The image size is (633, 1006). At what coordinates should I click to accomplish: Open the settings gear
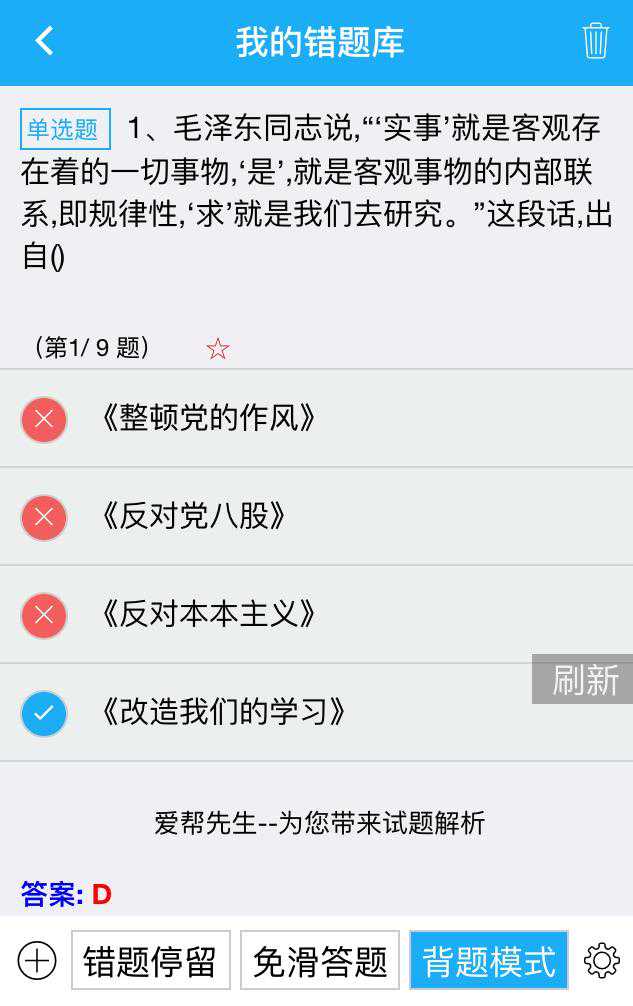click(601, 961)
